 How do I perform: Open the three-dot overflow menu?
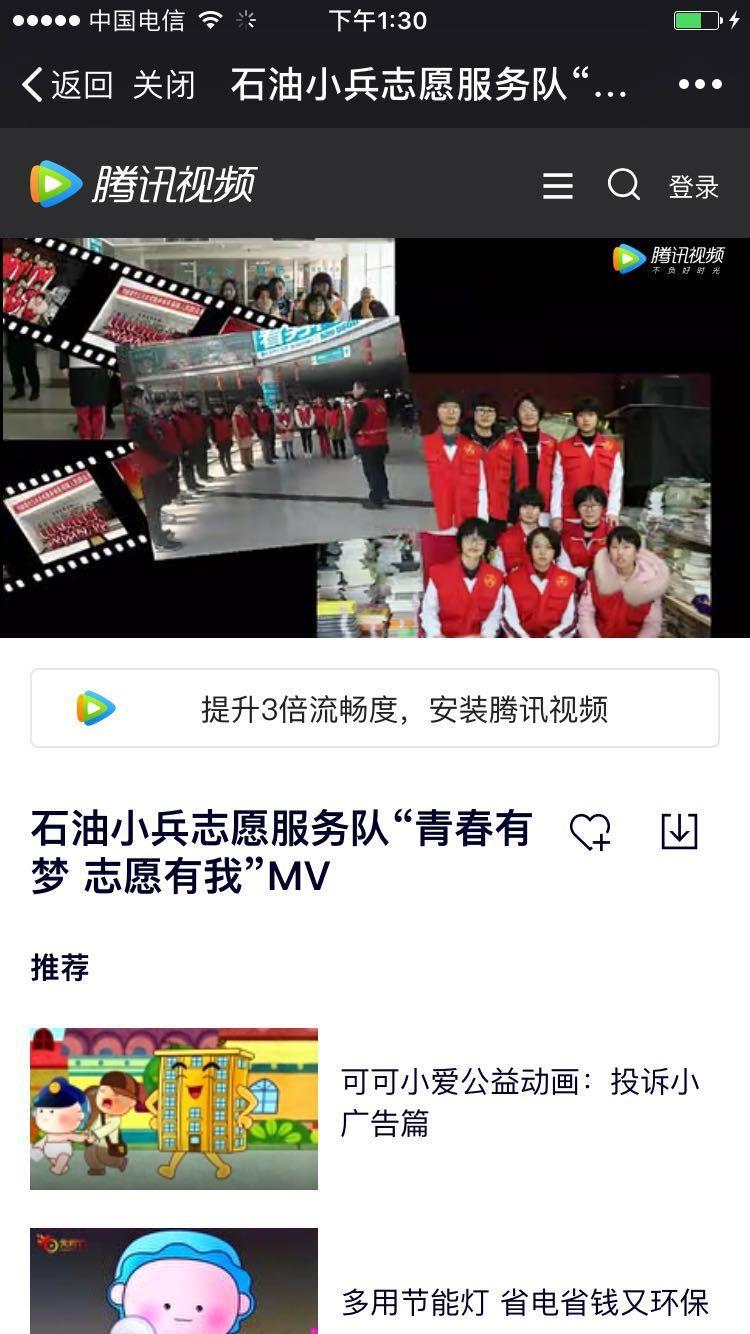[x=700, y=85]
